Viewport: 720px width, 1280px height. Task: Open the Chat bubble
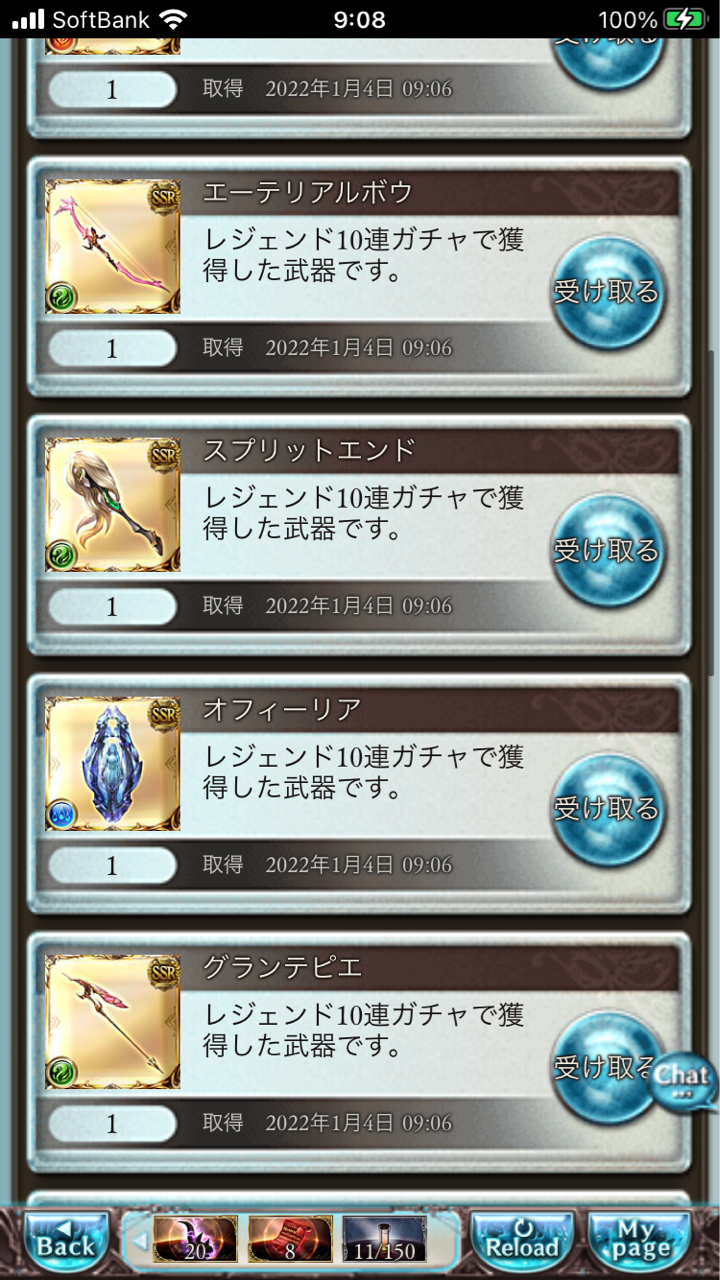(x=684, y=1080)
